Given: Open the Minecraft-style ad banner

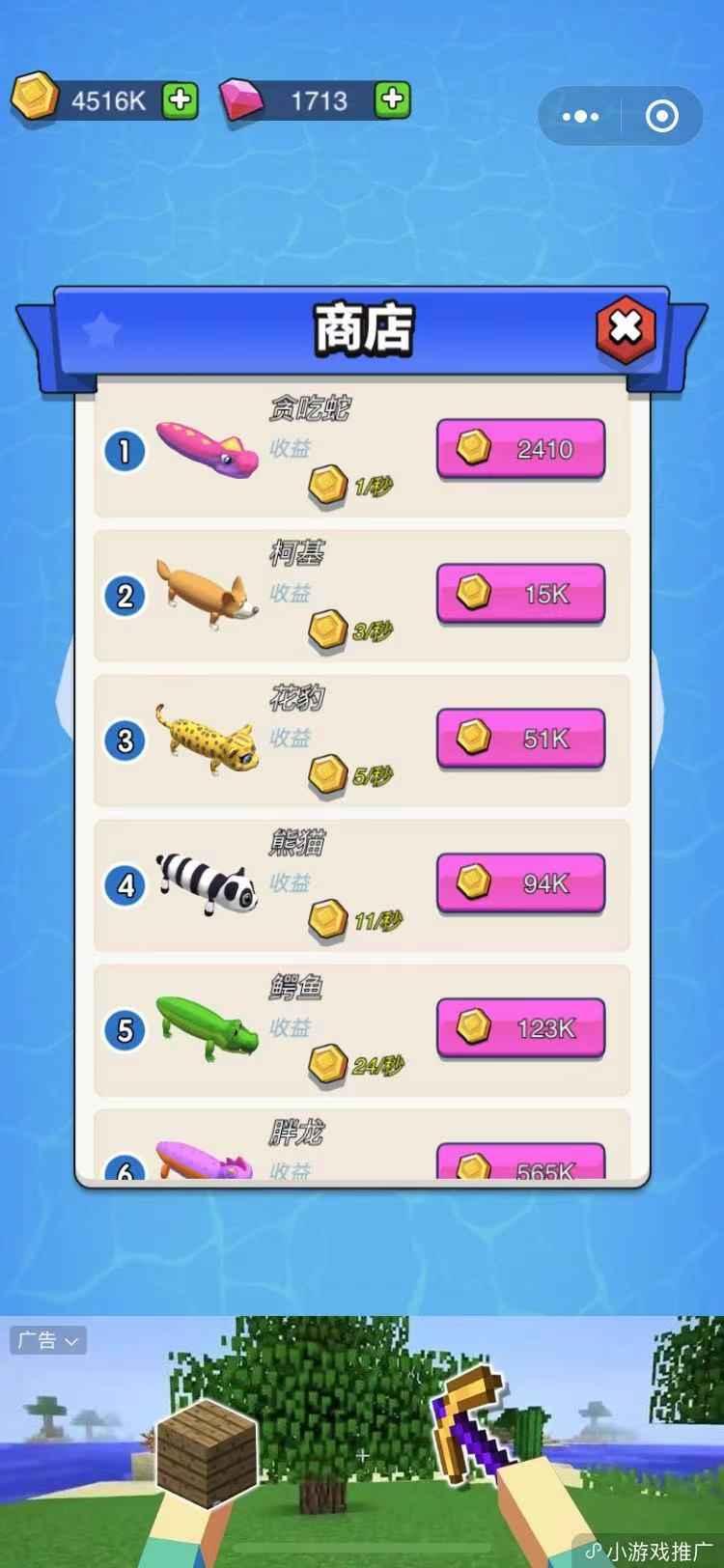Looking at the screenshot, I should click(x=362, y=1448).
